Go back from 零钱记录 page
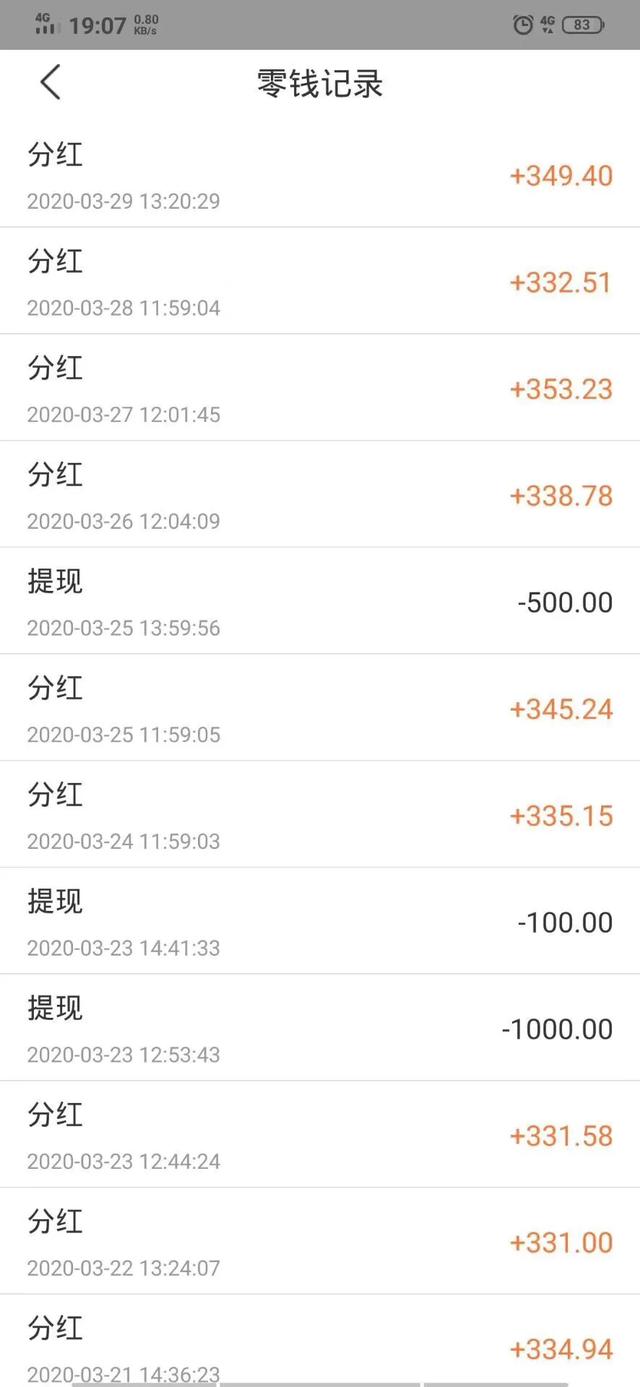This screenshot has width=640, height=1387. click(51, 83)
